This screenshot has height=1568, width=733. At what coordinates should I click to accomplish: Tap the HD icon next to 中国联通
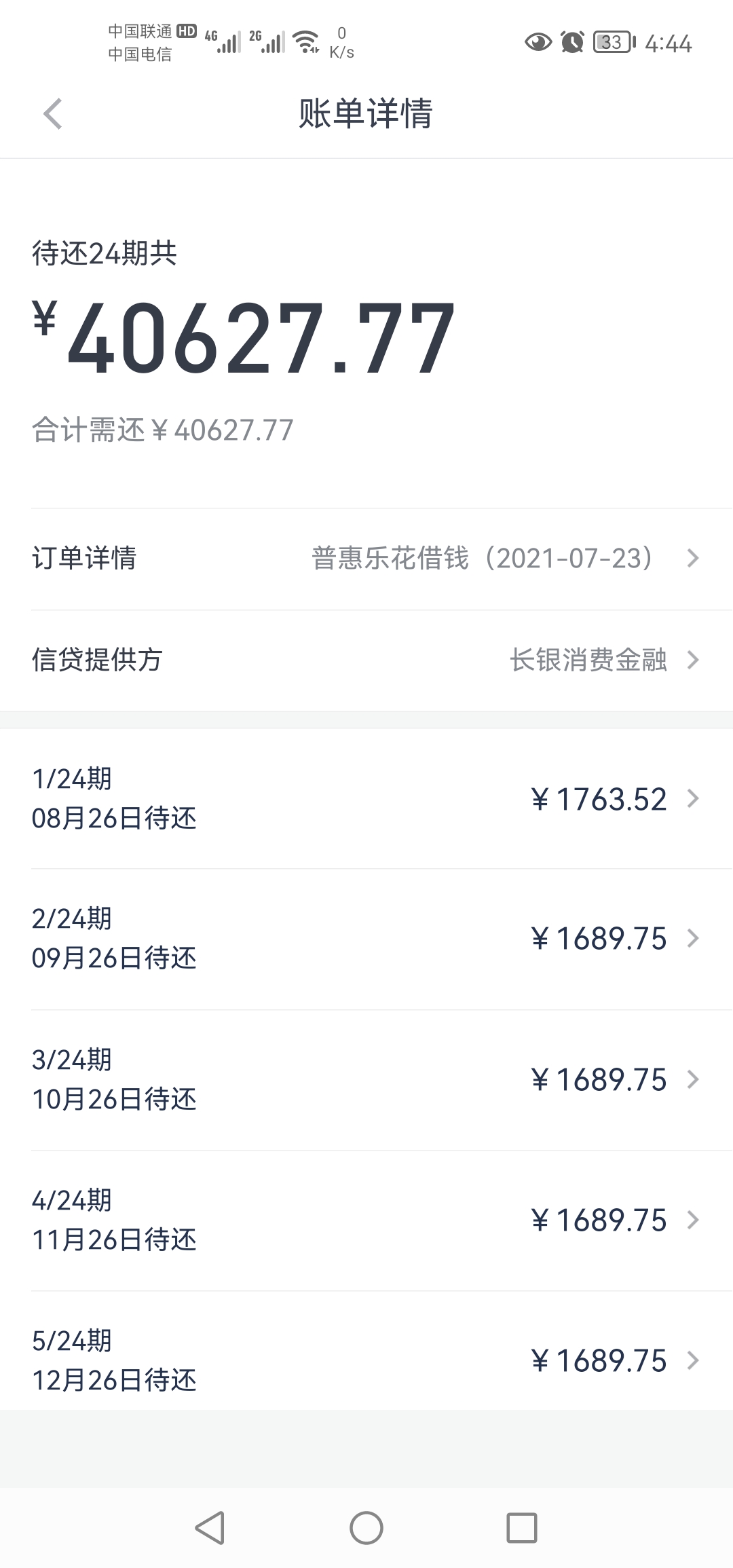(x=185, y=30)
